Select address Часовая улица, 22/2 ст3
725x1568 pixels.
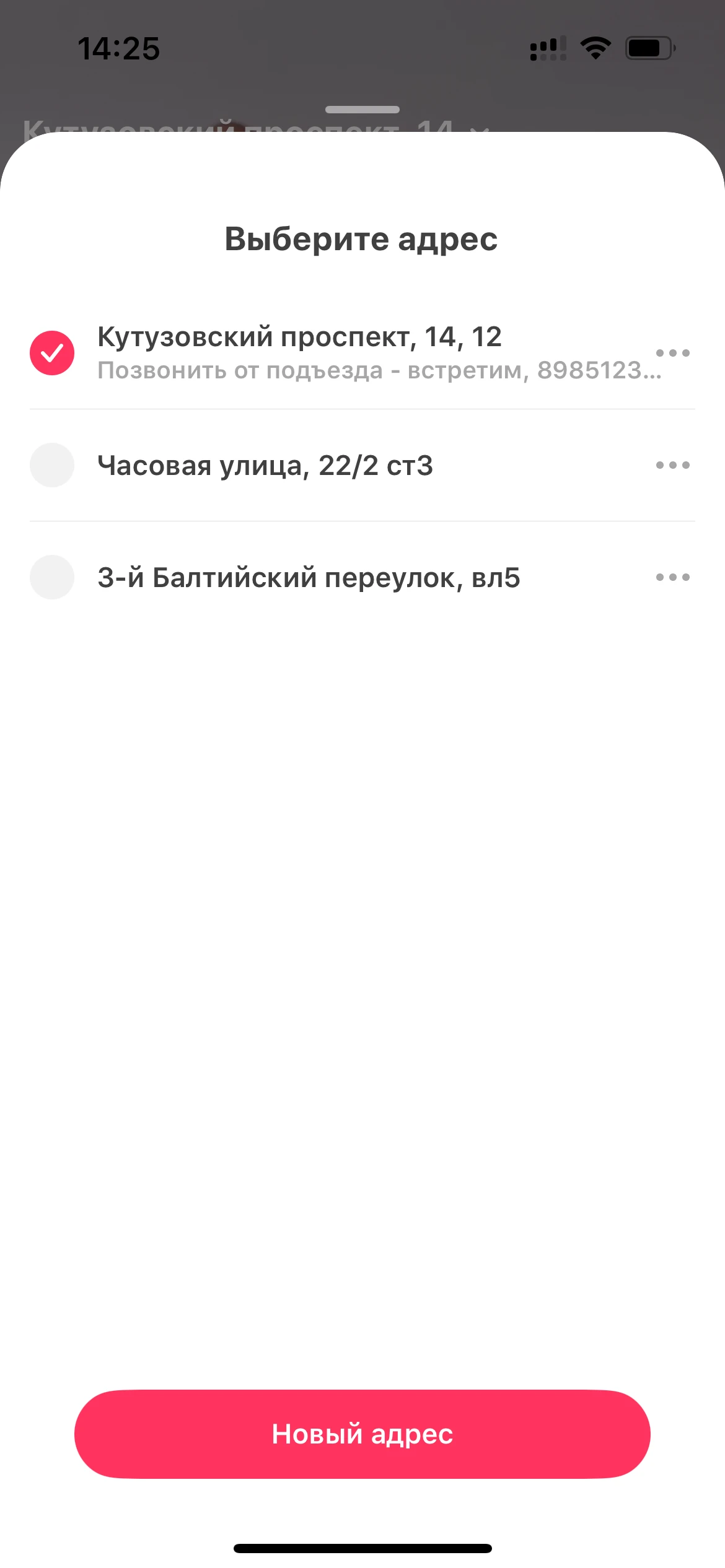coord(265,465)
